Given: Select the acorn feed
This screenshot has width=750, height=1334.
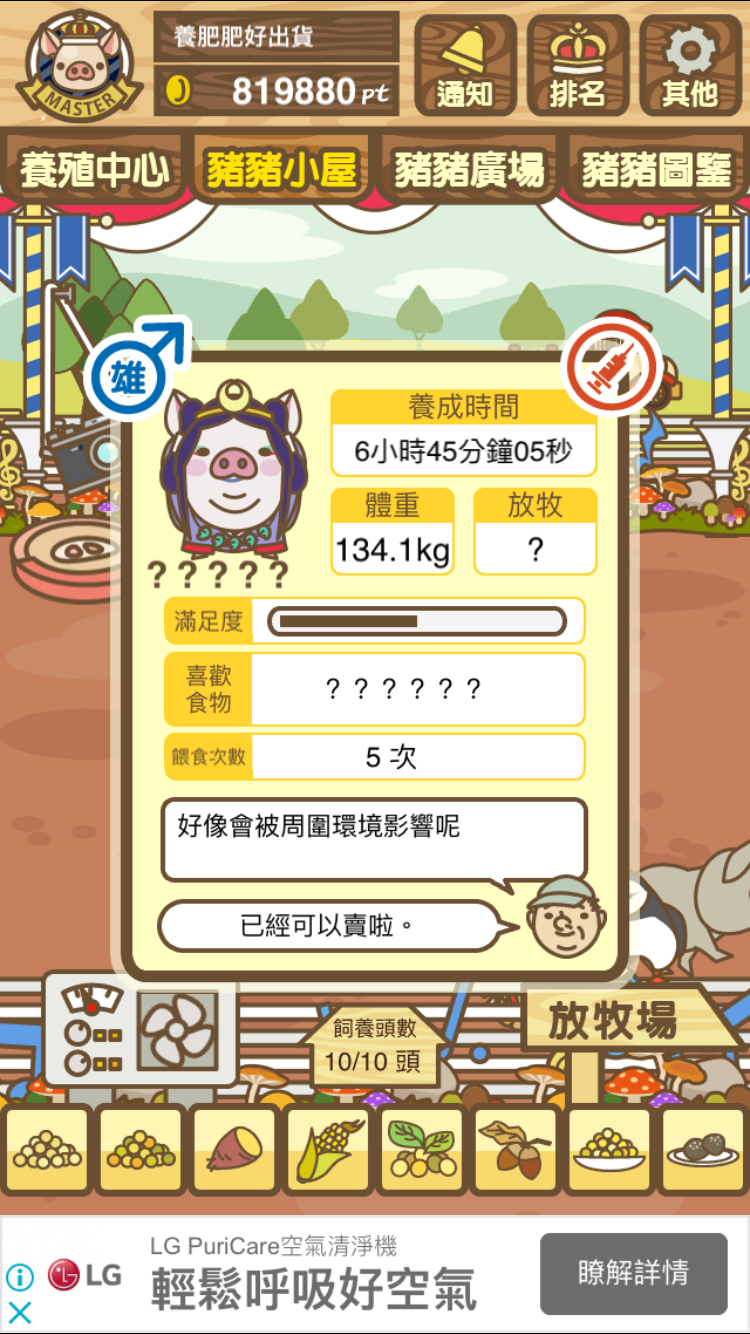Looking at the screenshot, I should (516, 1150).
